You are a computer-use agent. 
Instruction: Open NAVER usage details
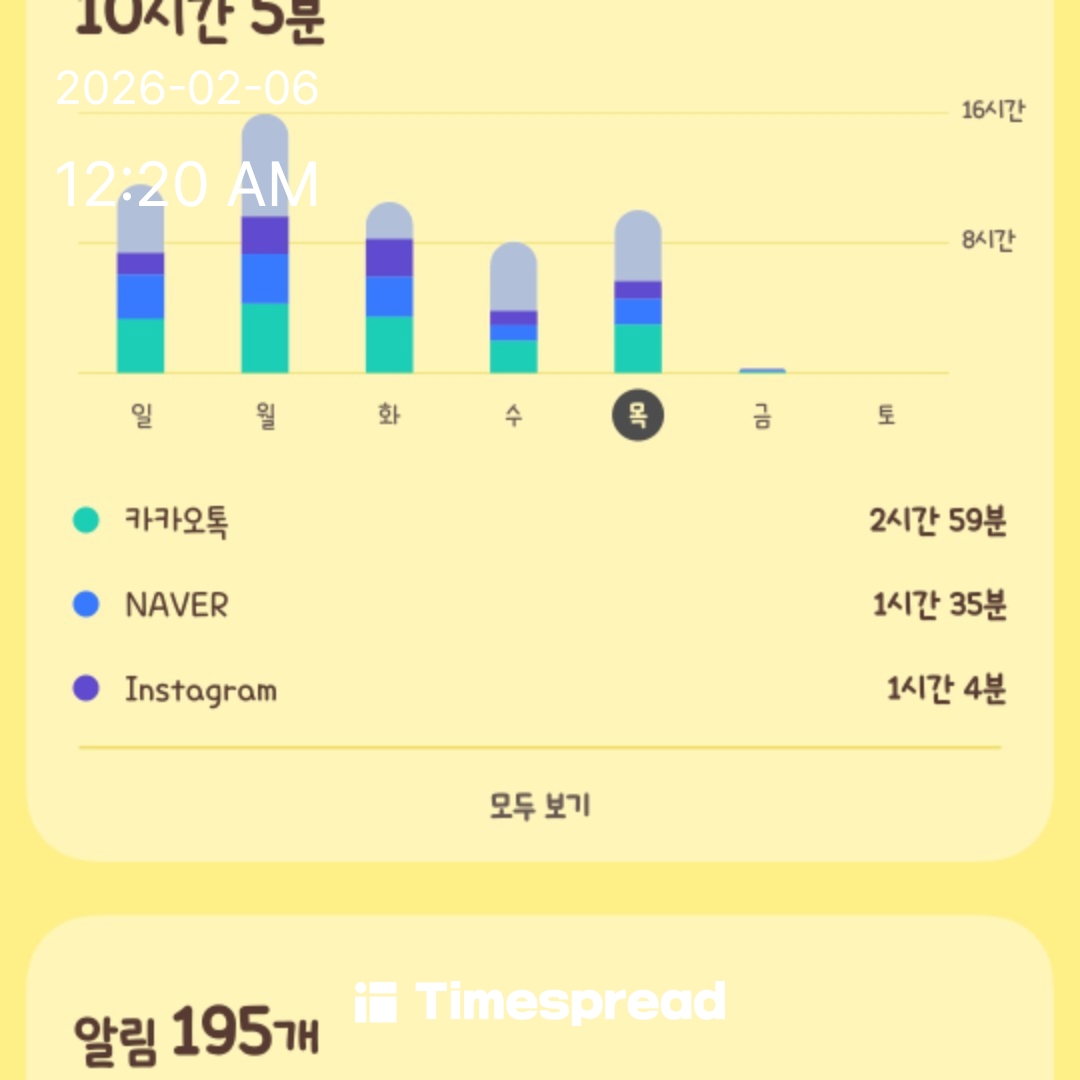(x=540, y=605)
